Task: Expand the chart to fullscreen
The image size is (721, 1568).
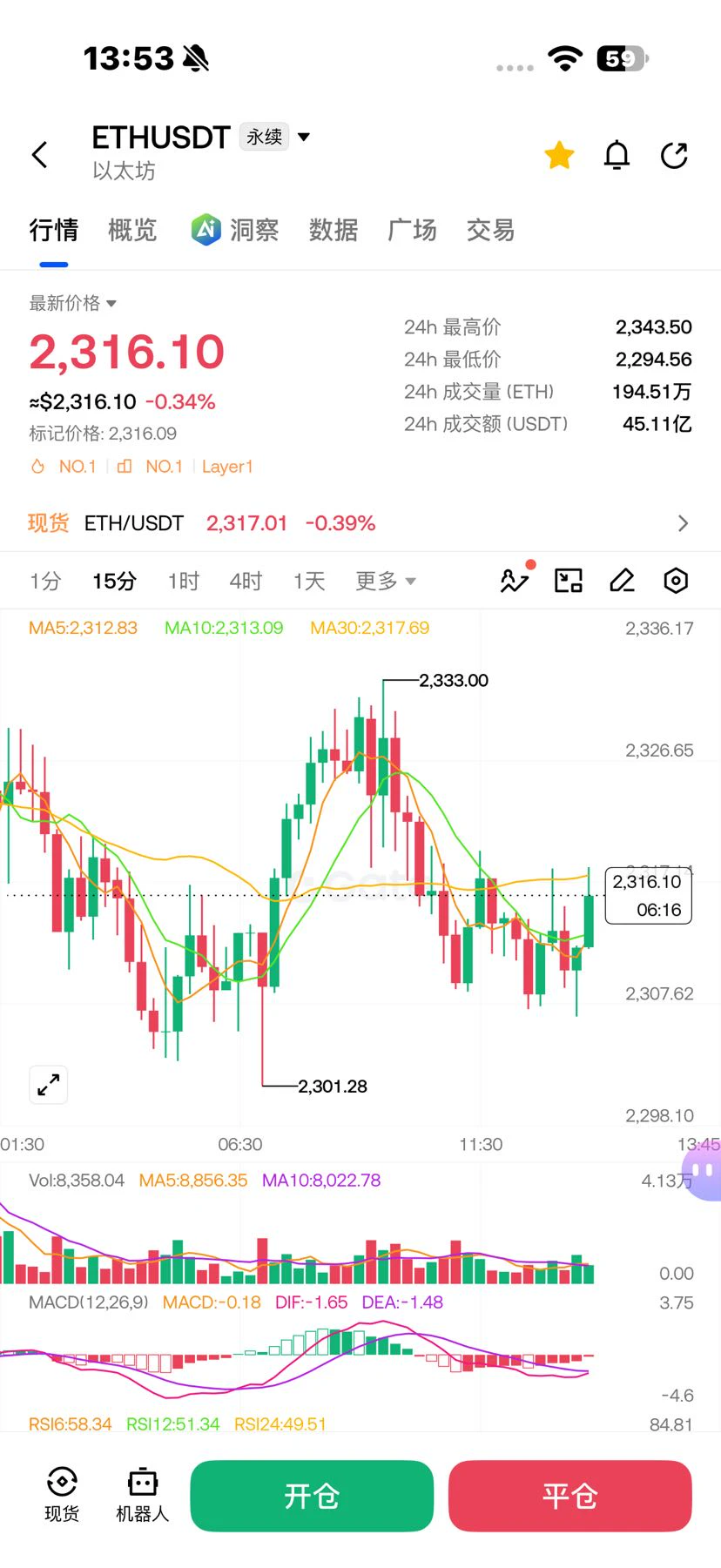Action: coord(48,1085)
